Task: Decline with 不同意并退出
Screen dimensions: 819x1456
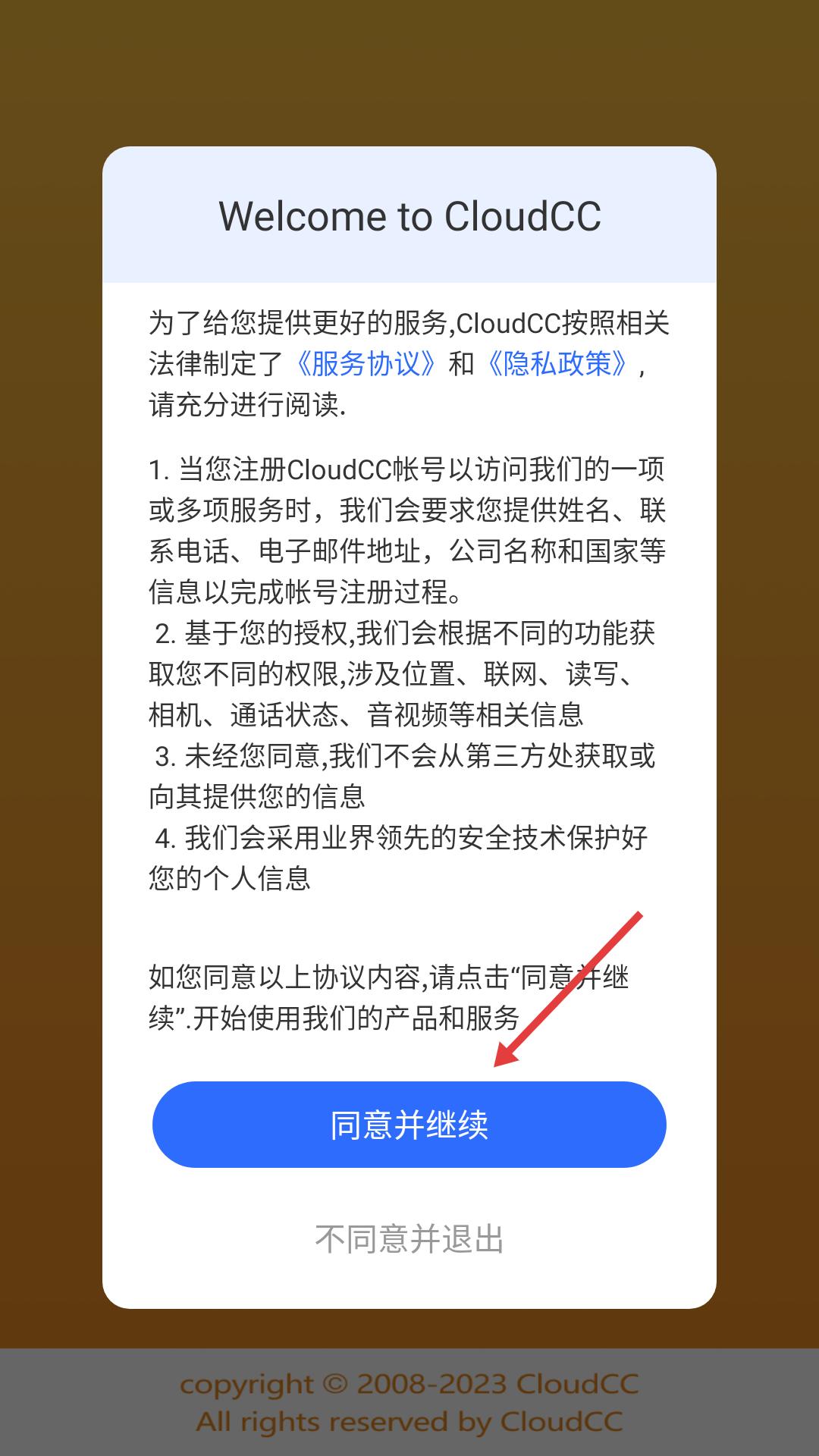Action: (409, 1238)
